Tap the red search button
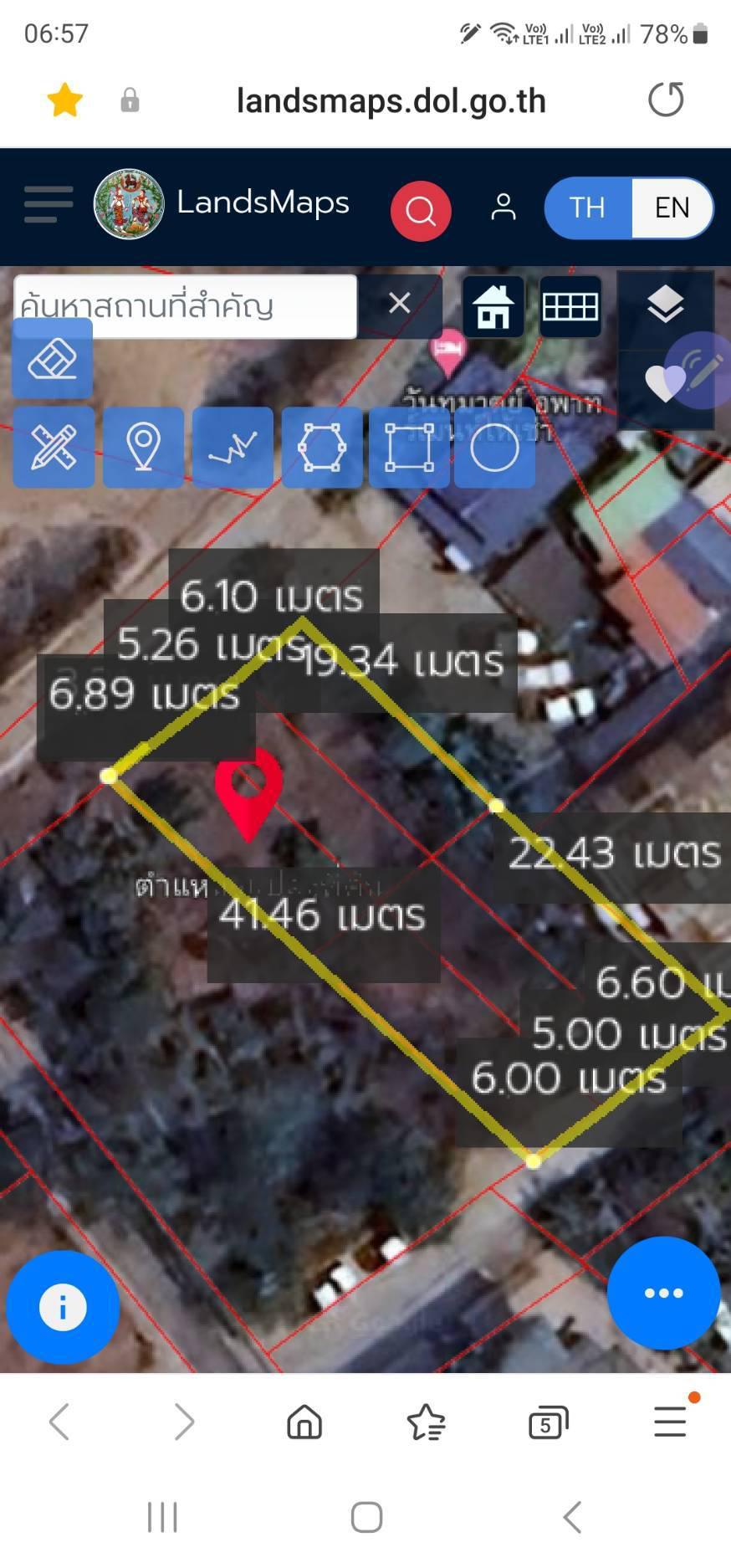This screenshot has height=1568, width=731. pyautogui.click(x=421, y=211)
